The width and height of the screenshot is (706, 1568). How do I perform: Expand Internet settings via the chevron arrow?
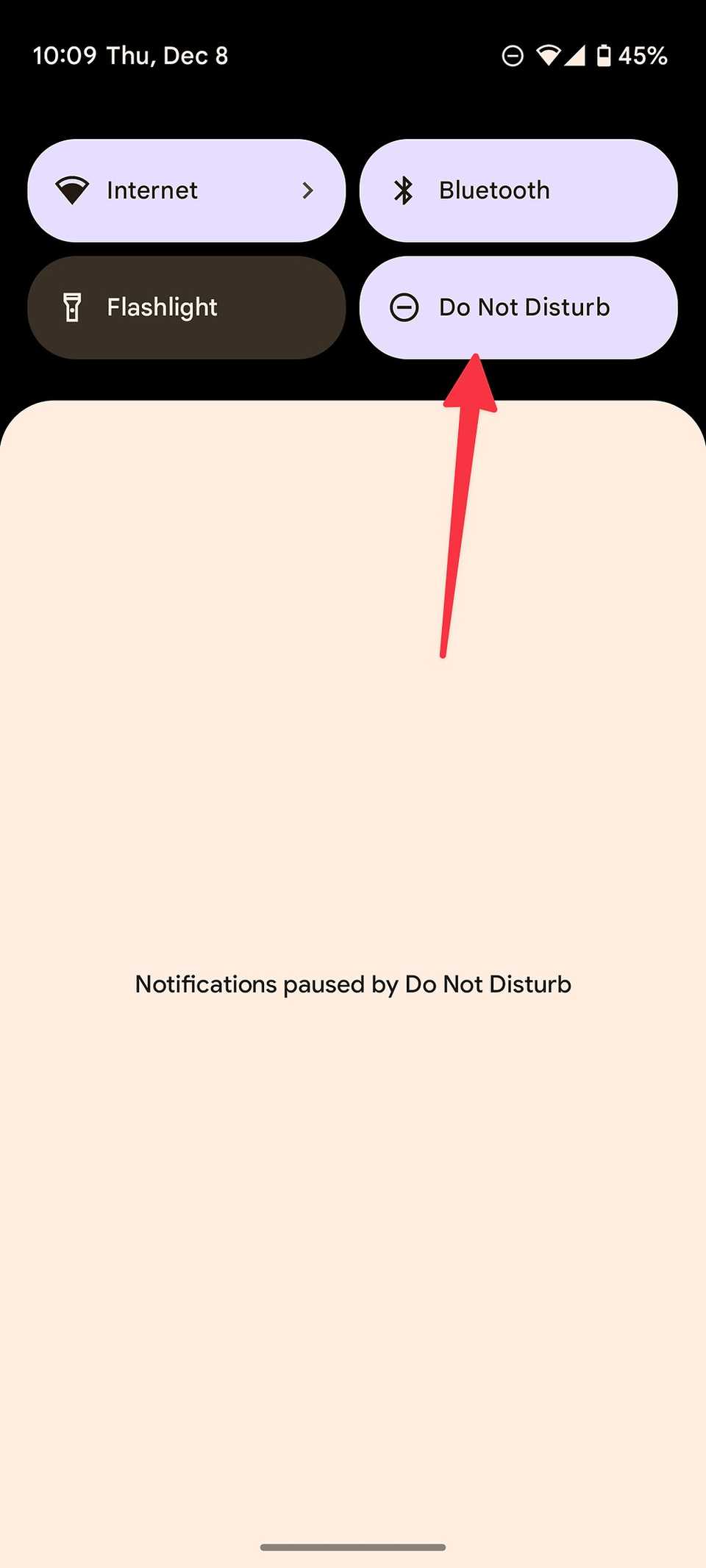point(308,190)
